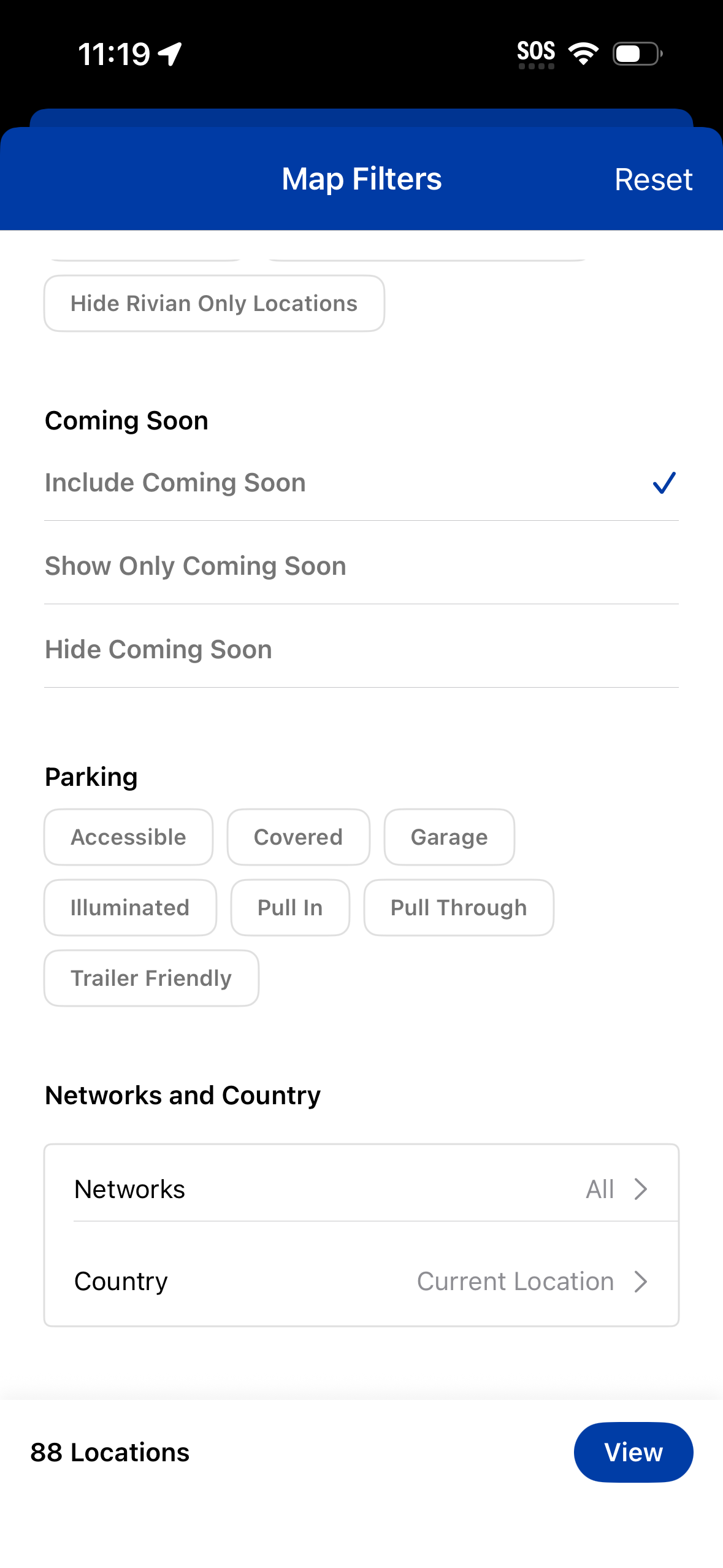
Task: Reset all map filters
Action: coord(653,180)
